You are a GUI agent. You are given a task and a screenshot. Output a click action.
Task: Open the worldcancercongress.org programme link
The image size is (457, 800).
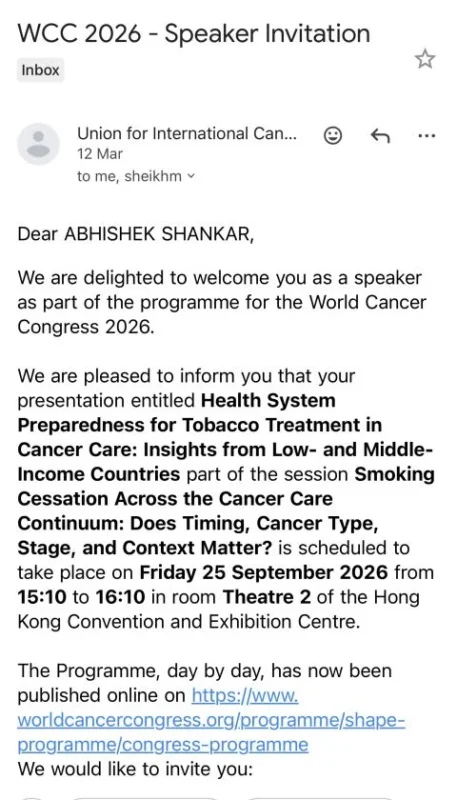(x=211, y=720)
